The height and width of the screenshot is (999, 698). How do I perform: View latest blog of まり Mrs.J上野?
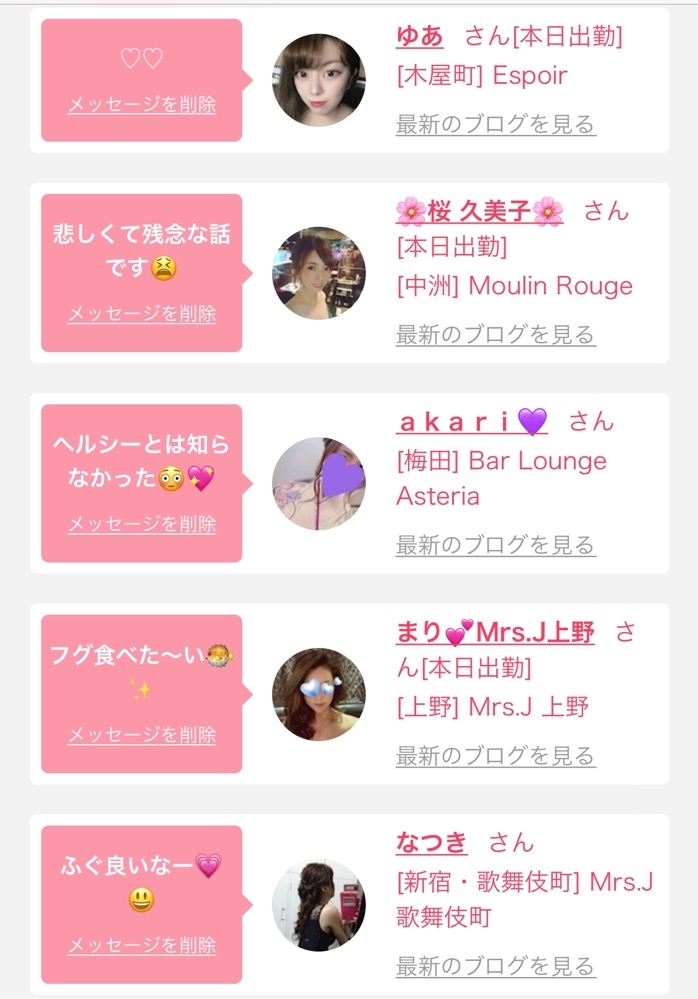click(x=495, y=756)
